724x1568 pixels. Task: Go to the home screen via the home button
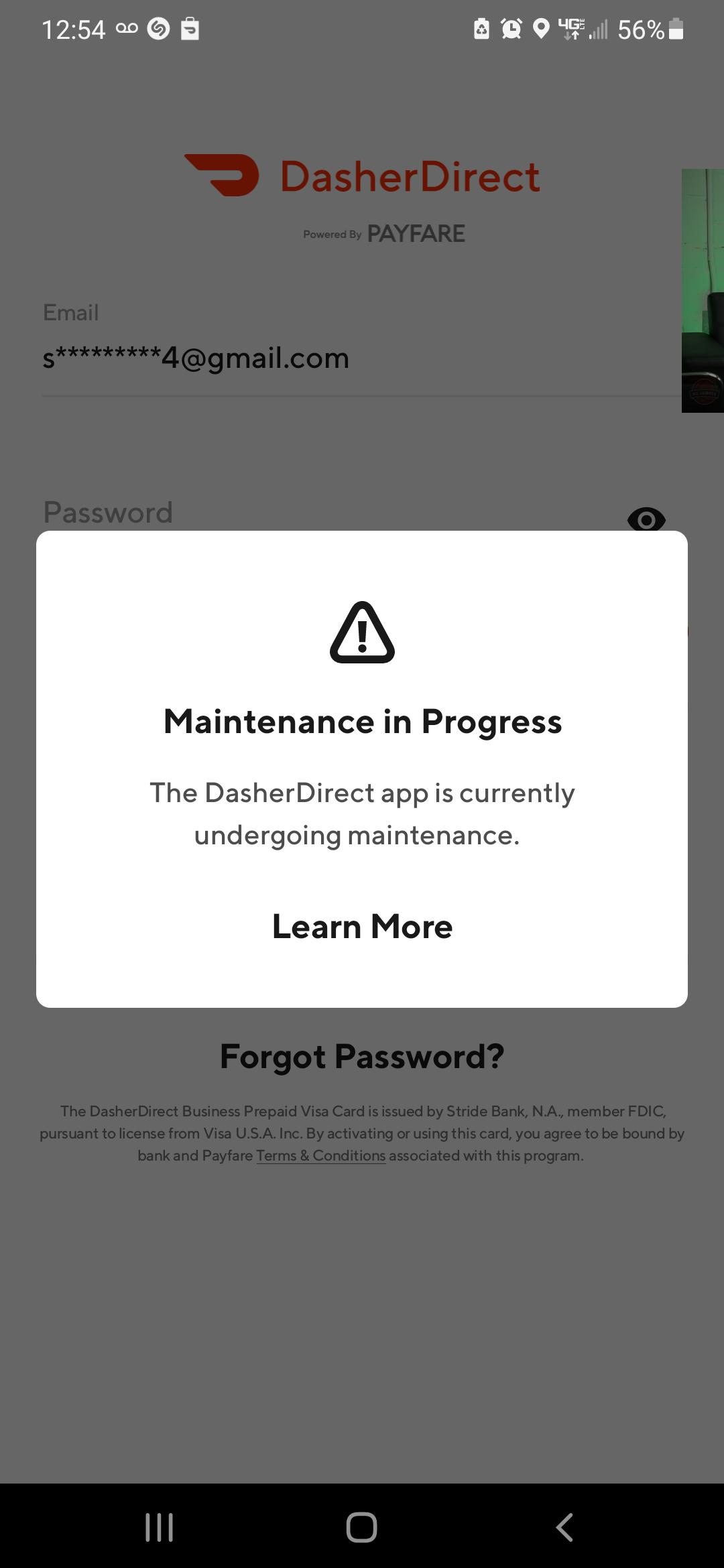pos(361,1527)
